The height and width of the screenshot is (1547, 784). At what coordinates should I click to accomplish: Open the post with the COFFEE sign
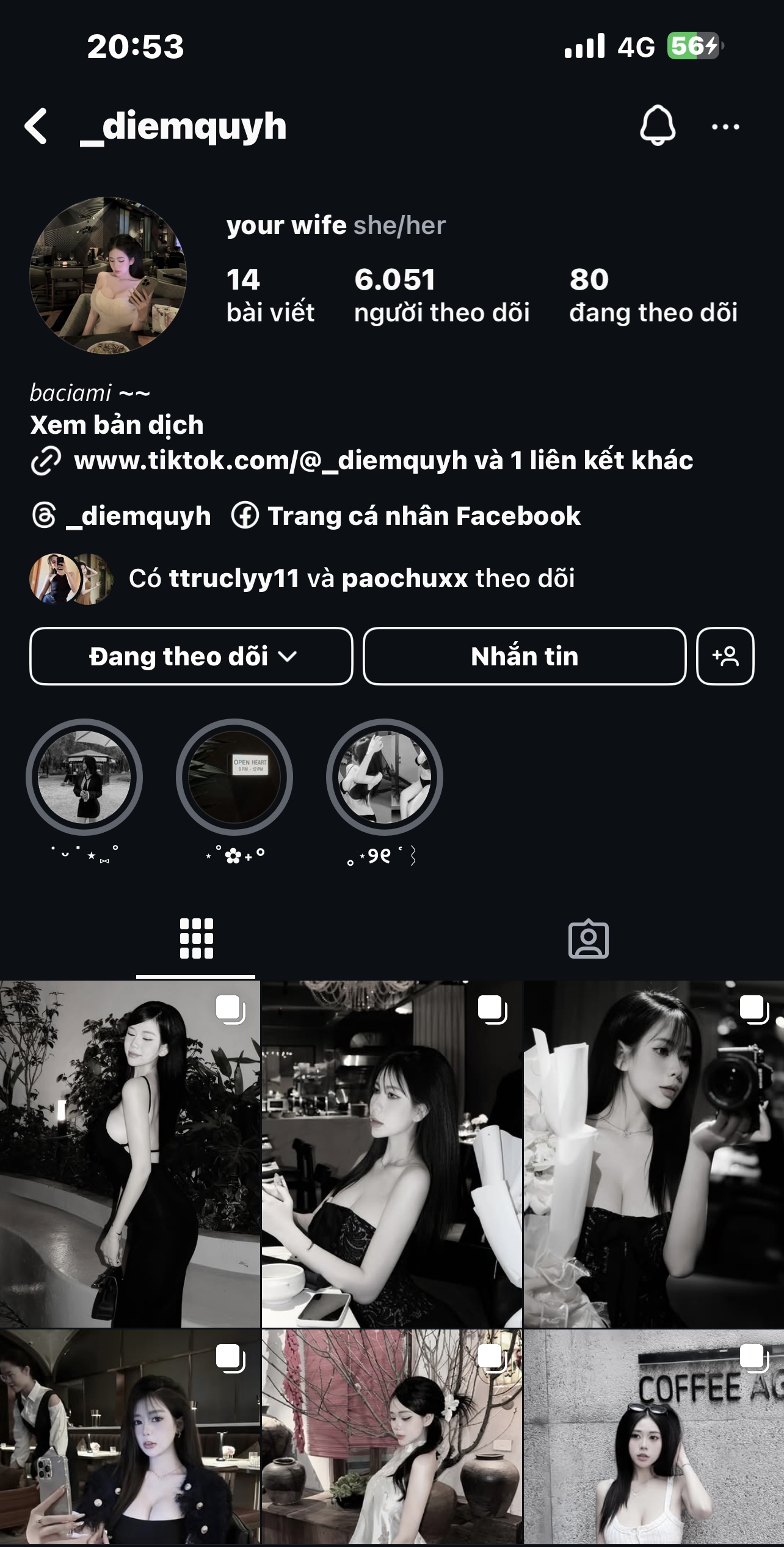click(653, 1436)
